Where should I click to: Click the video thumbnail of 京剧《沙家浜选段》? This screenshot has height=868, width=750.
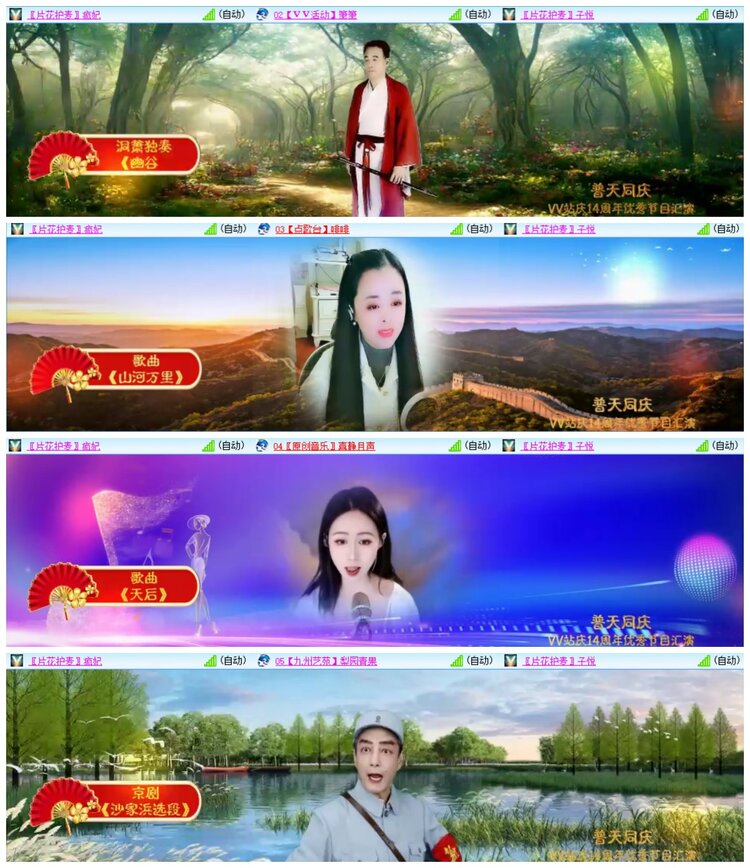(375, 770)
